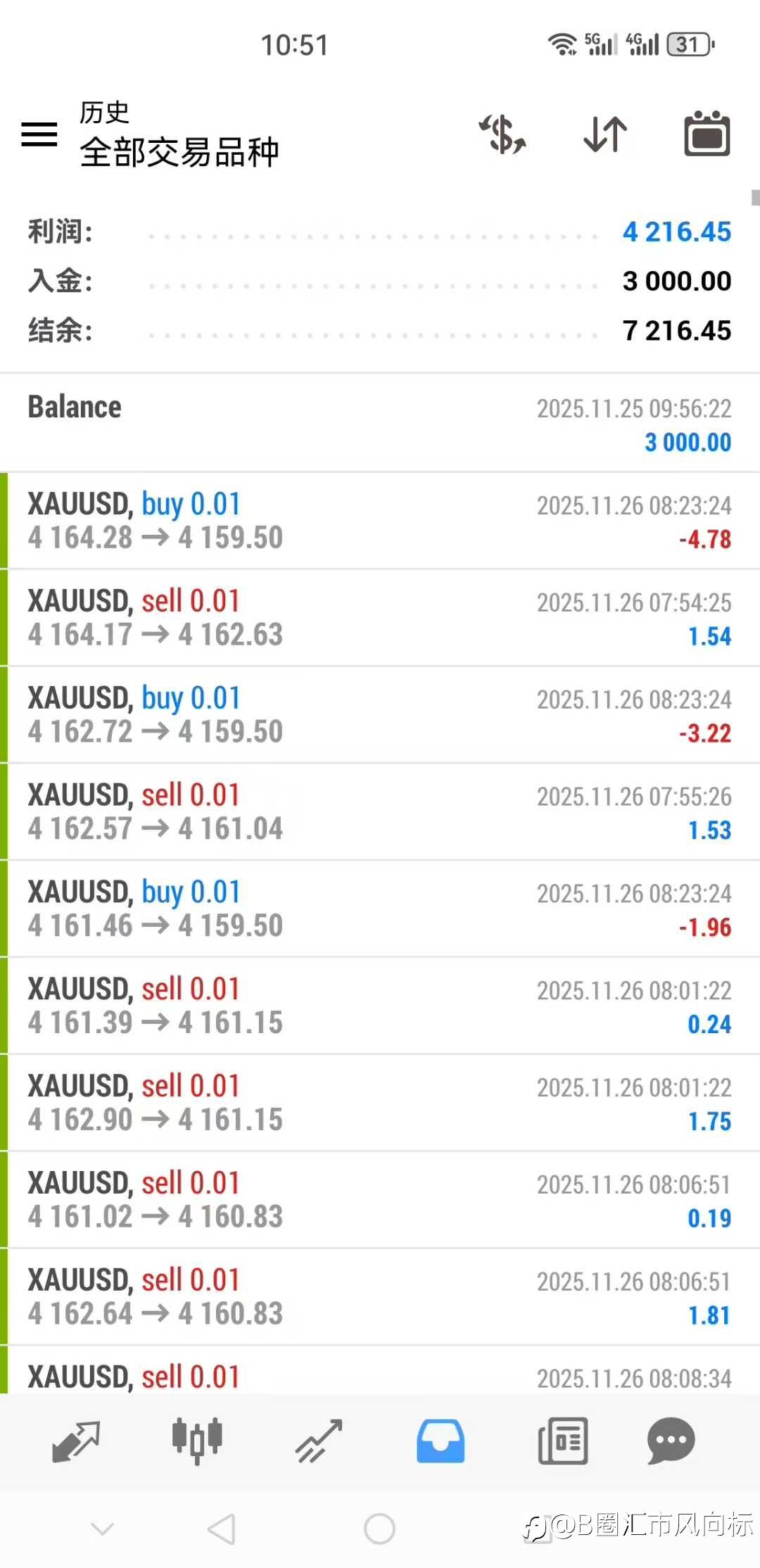This screenshot has height=1568, width=760.
Task: Open the sell trade with 1.54 profit
Action: [x=380, y=618]
